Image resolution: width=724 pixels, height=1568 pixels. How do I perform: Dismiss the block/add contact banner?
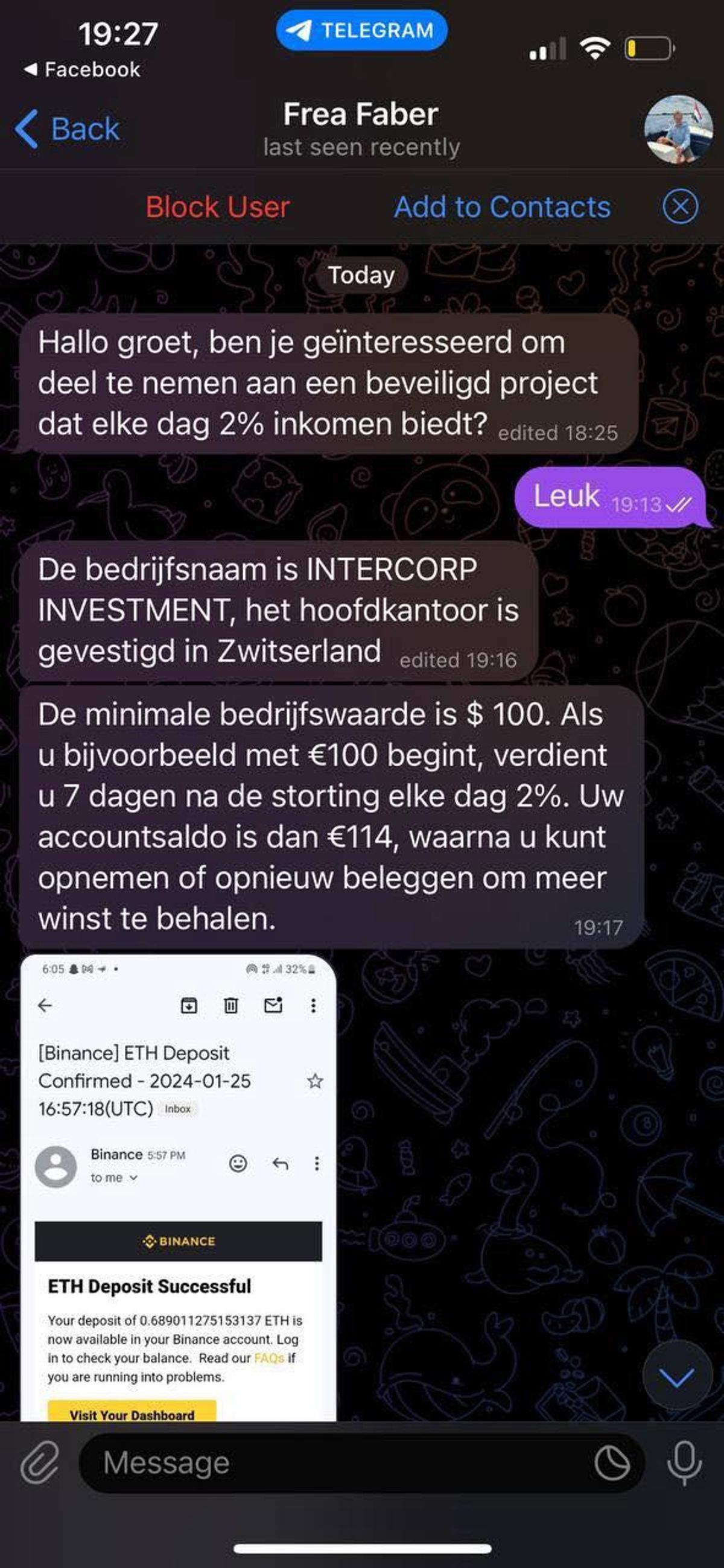tap(680, 207)
